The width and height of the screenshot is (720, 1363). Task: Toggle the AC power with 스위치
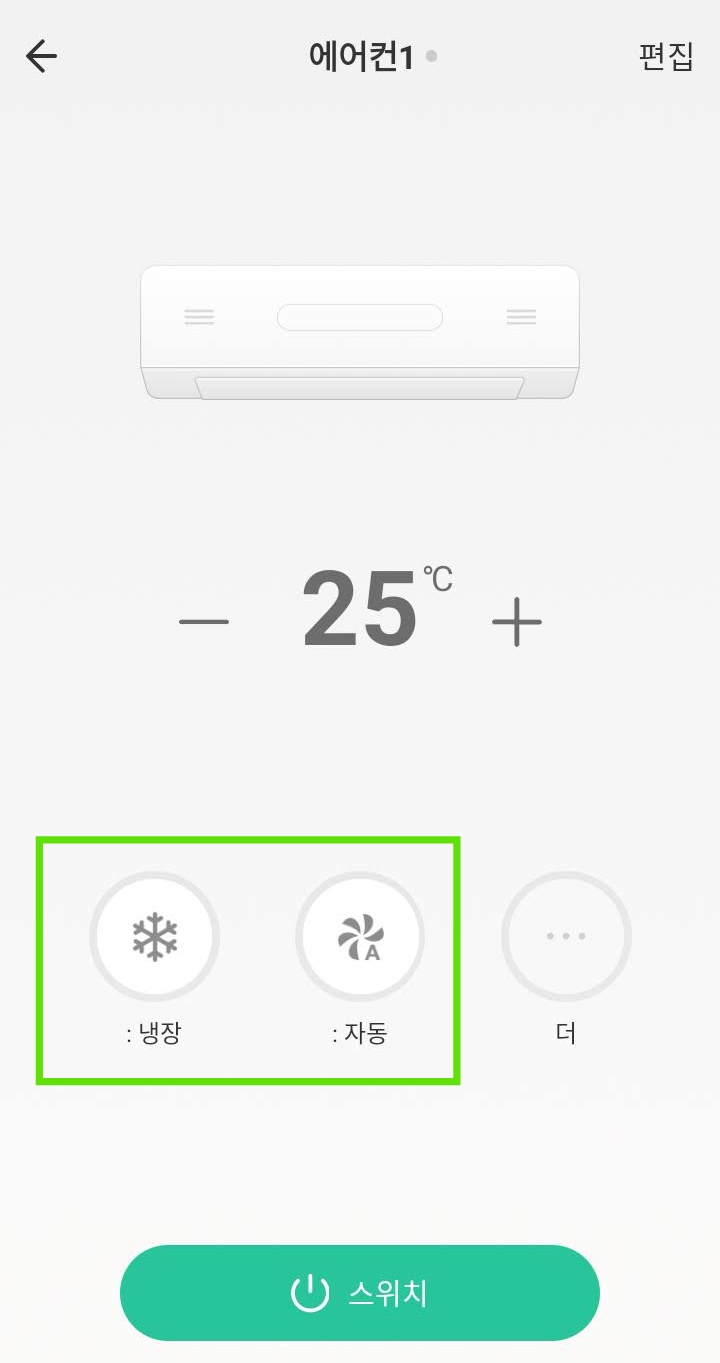[x=360, y=1291]
